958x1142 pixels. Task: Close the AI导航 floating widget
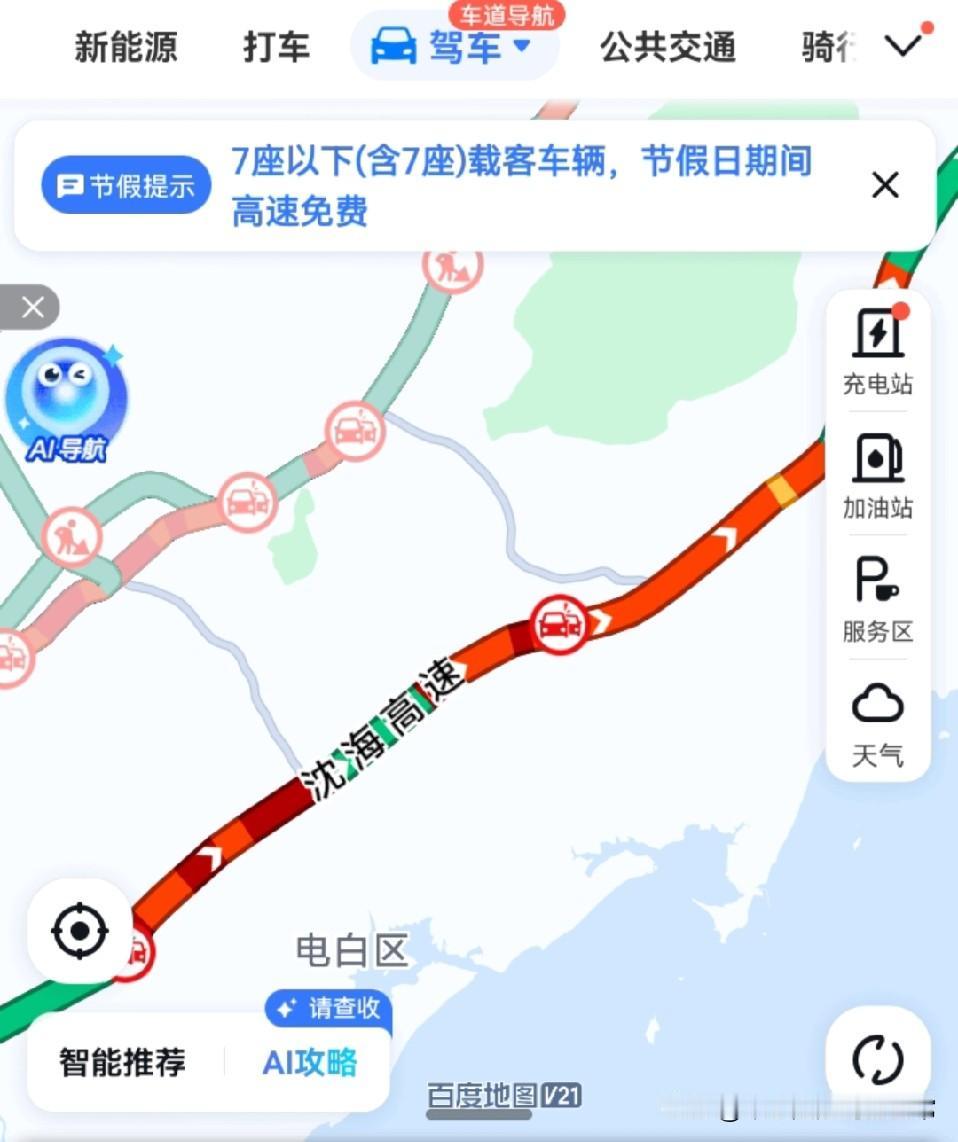(32, 307)
